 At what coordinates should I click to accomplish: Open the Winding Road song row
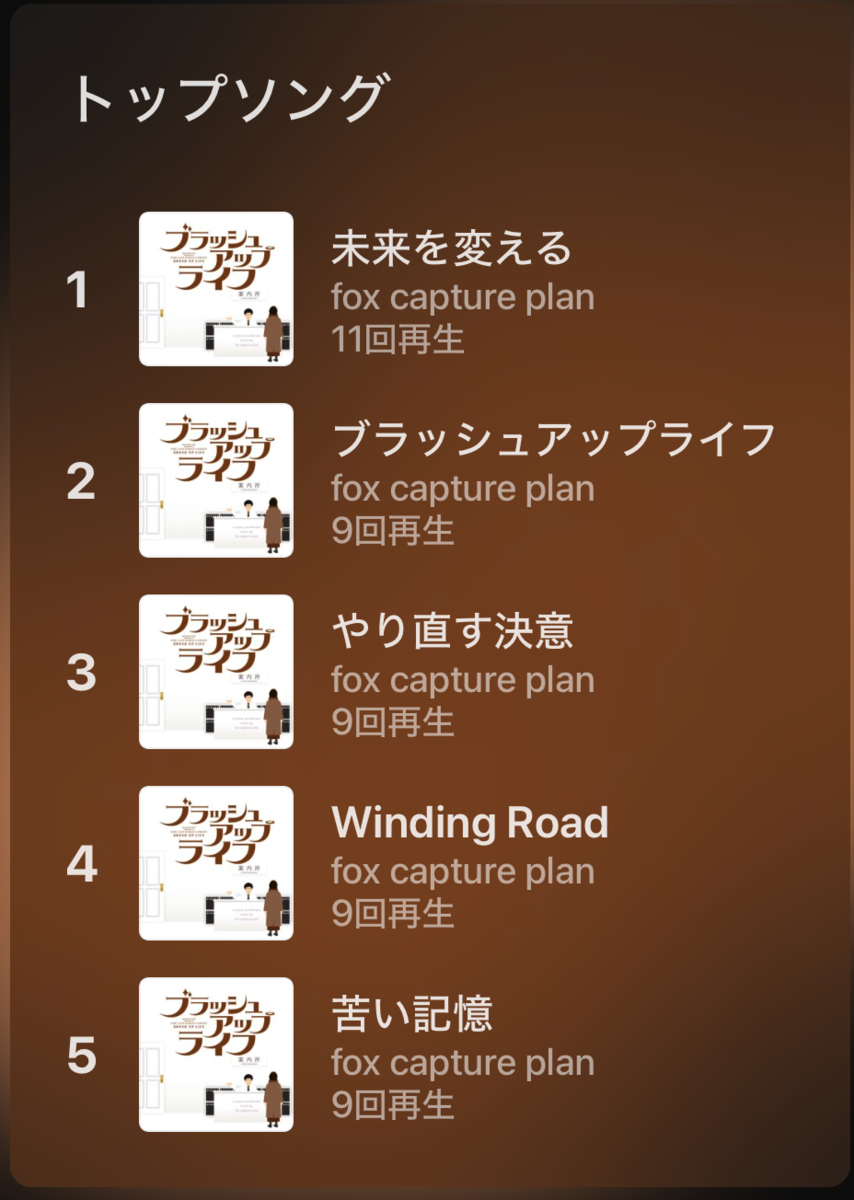[x=469, y=823]
